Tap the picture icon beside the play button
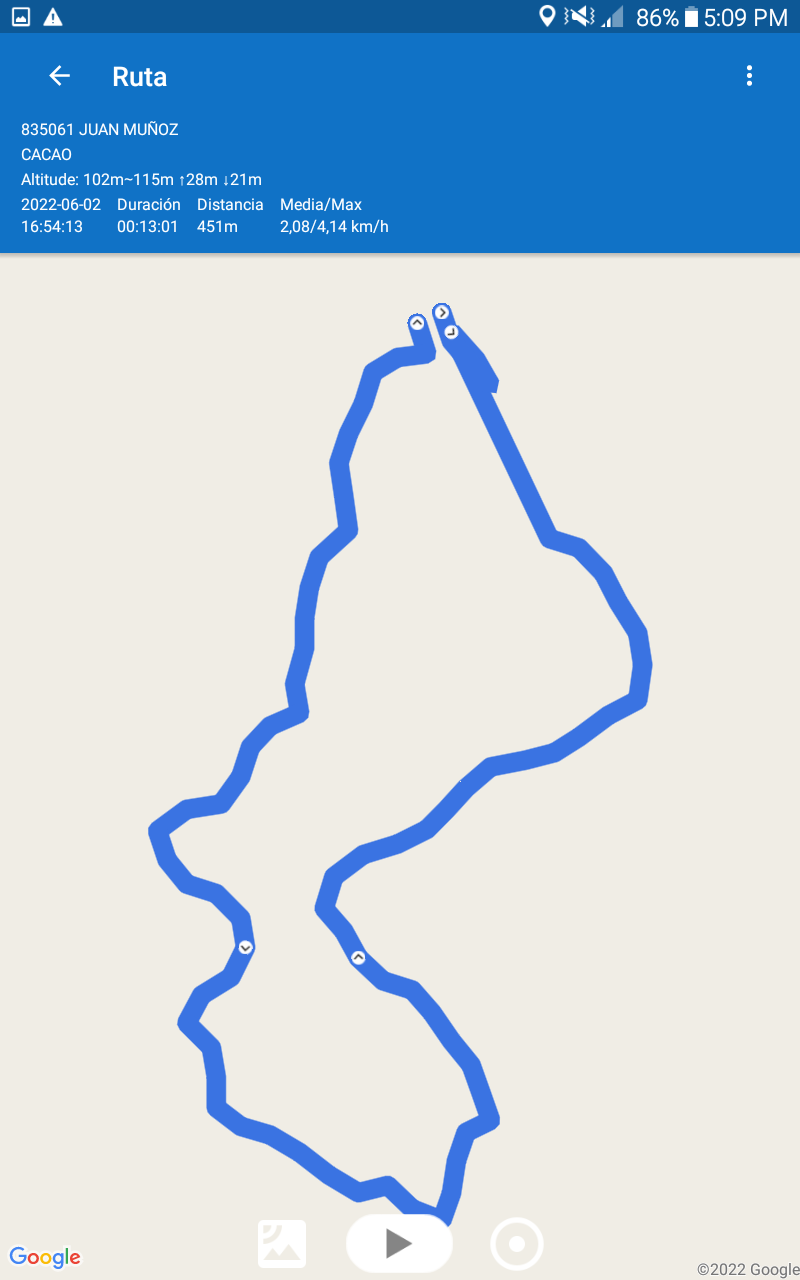 (282, 1244)
